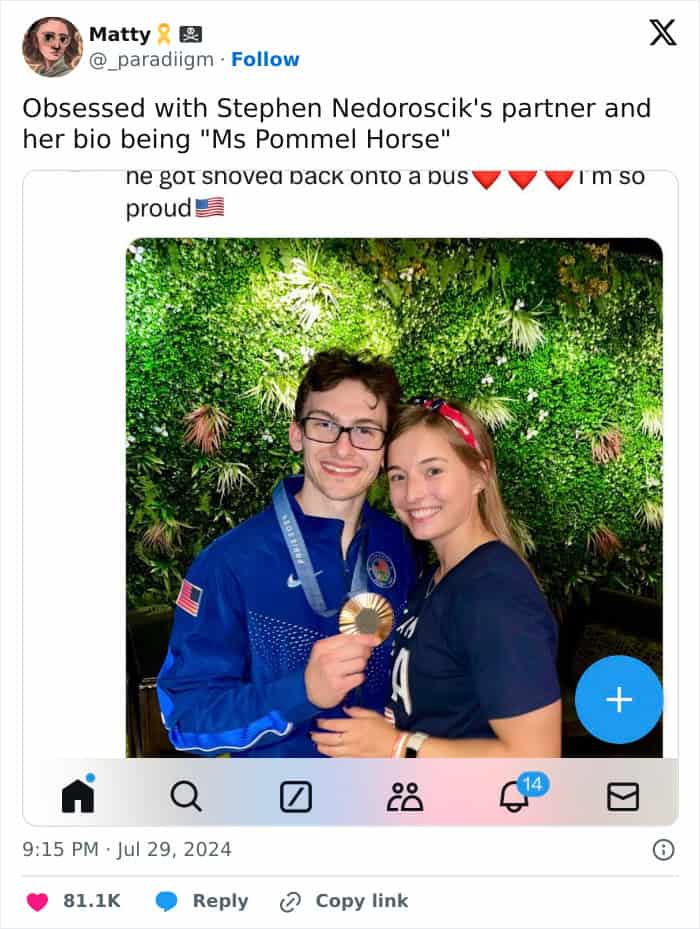
Task: Open the info icon beside the date
Action: (663, 850)
